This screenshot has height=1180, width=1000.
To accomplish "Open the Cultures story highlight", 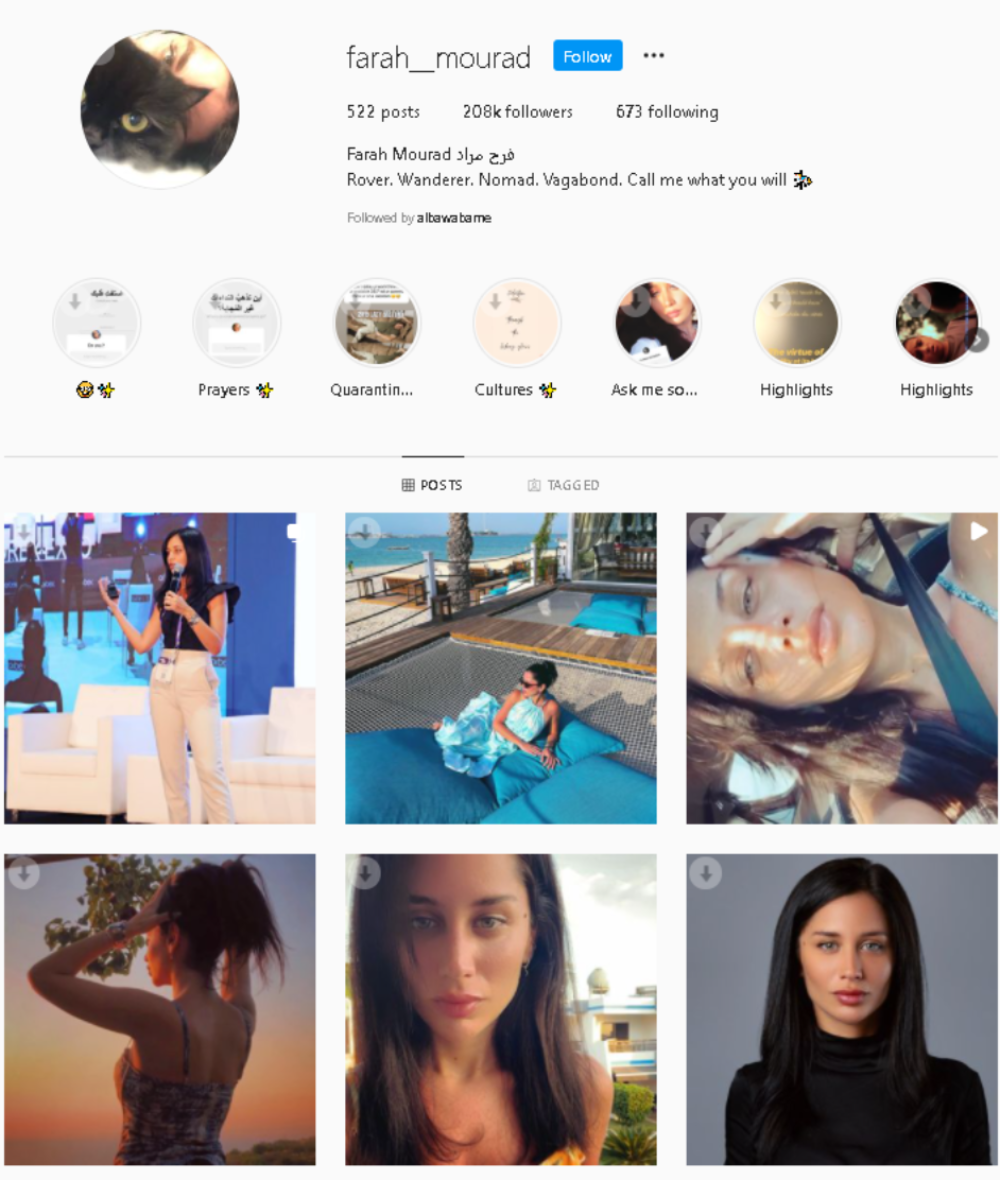I will pyautogui.click(x=516, y=323).
